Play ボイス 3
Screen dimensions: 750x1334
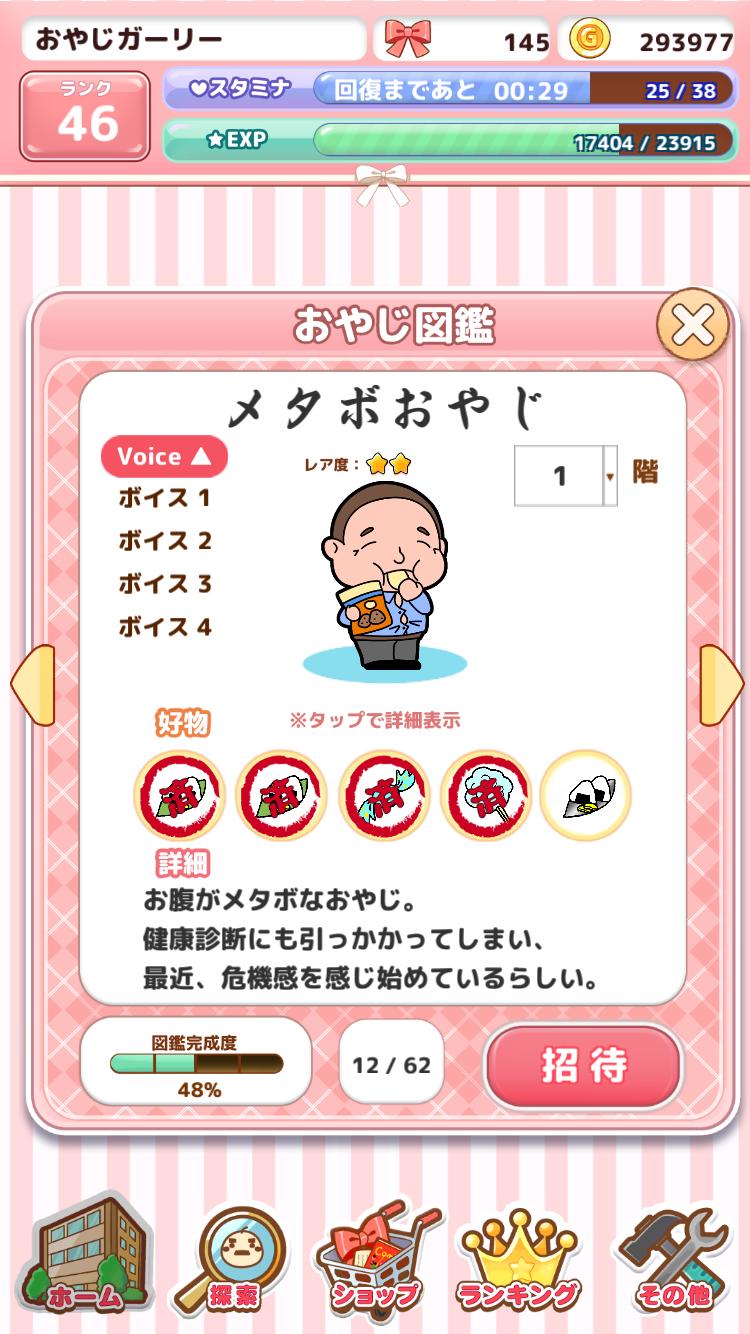[164, 584]
